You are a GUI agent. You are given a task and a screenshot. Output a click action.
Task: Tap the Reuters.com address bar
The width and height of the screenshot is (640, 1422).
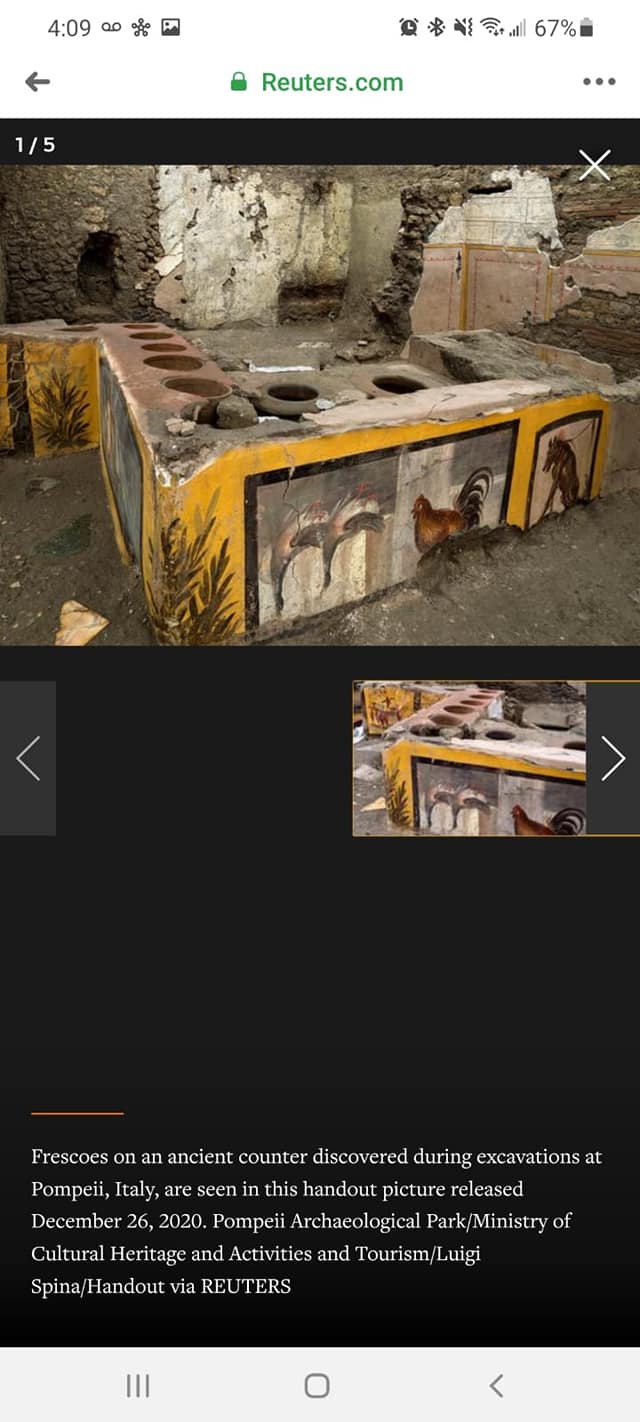318,82
